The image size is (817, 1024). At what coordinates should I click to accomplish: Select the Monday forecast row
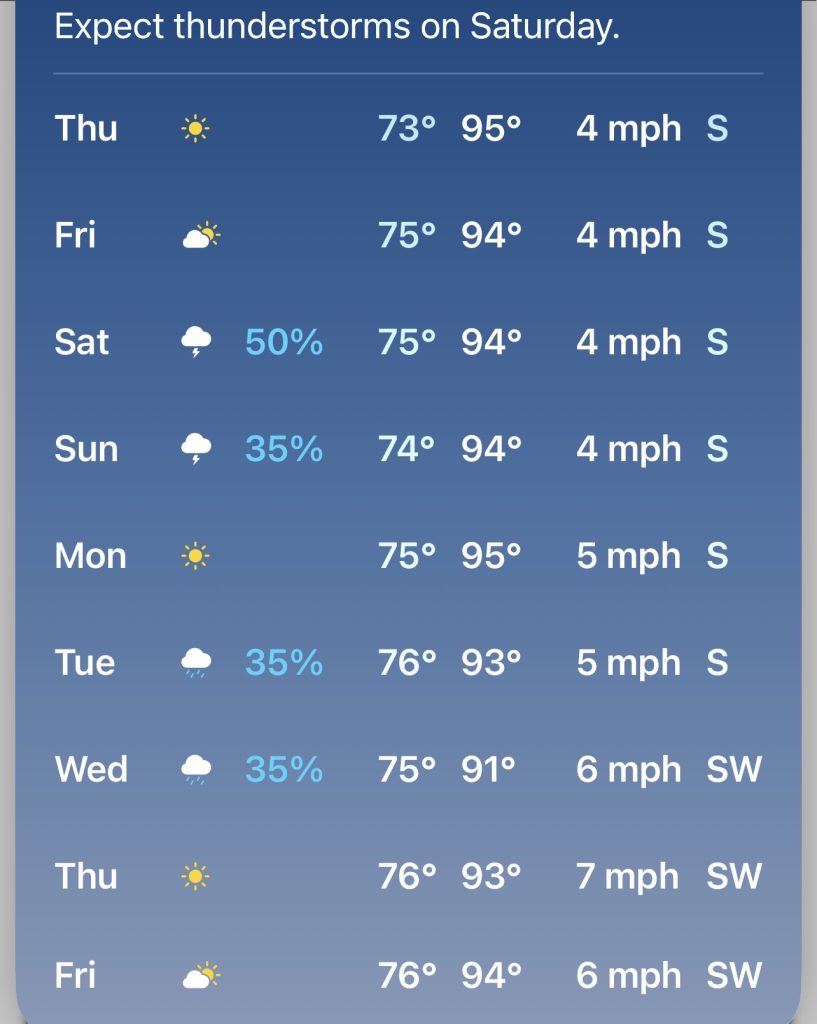tap(408, 556)
